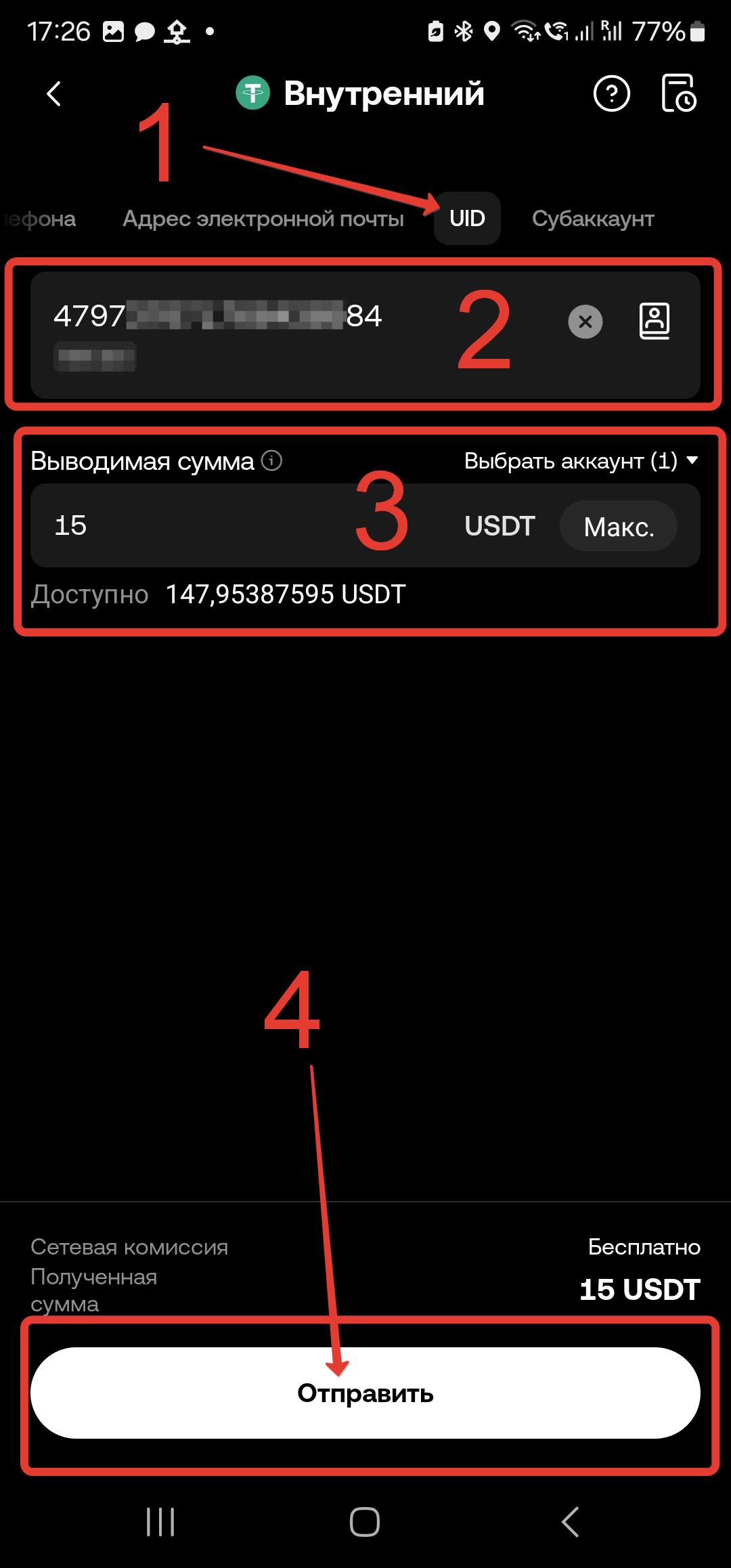Open system recent apps

[x=160, y=1523]
